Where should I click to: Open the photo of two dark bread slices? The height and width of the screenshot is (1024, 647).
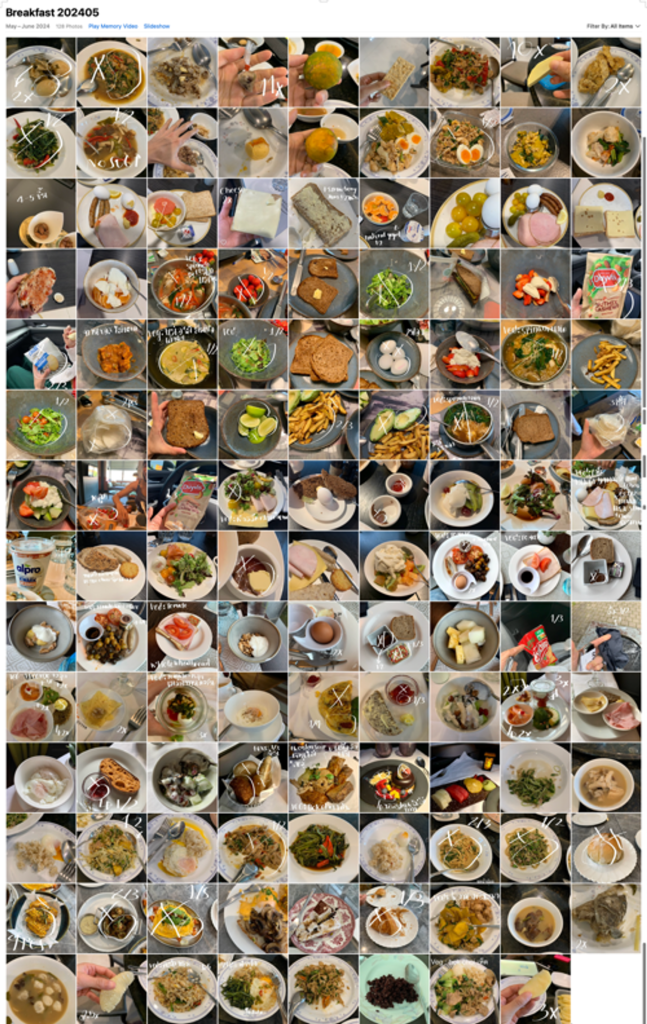323,355
